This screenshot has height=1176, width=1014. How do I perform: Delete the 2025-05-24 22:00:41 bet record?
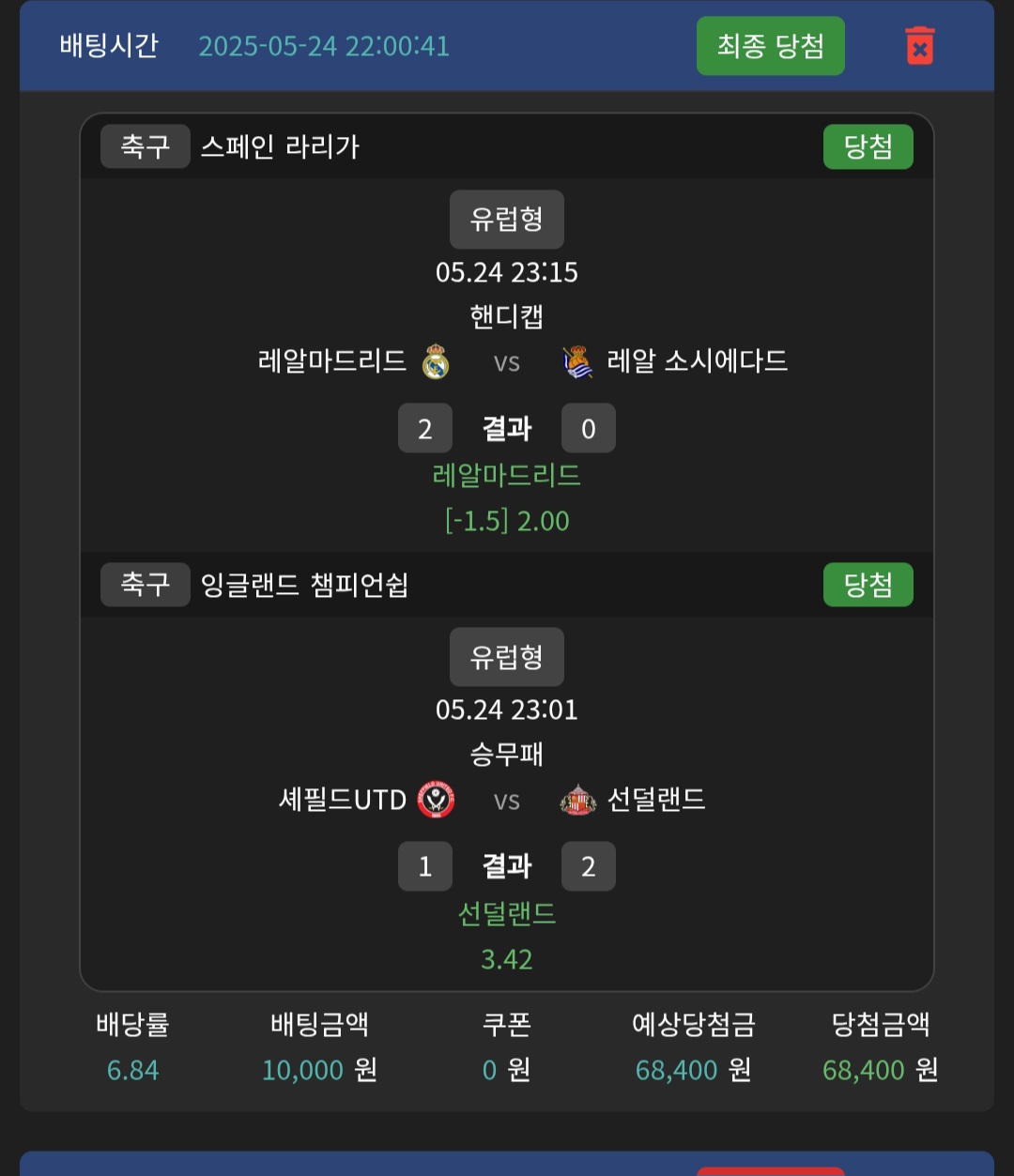(919, 46)
